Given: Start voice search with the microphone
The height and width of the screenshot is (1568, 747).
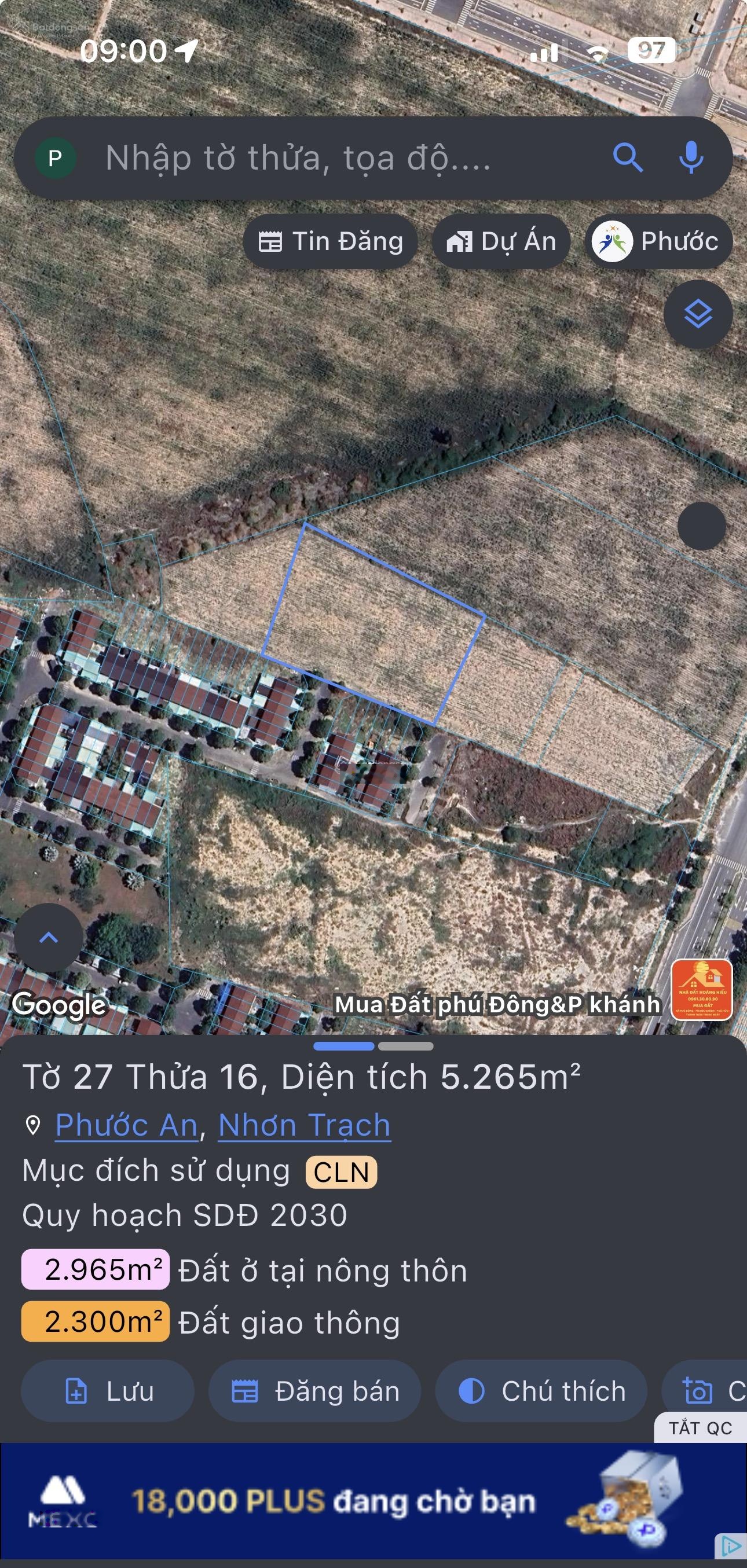Looking at the screenshot, I should coord(691,157).
